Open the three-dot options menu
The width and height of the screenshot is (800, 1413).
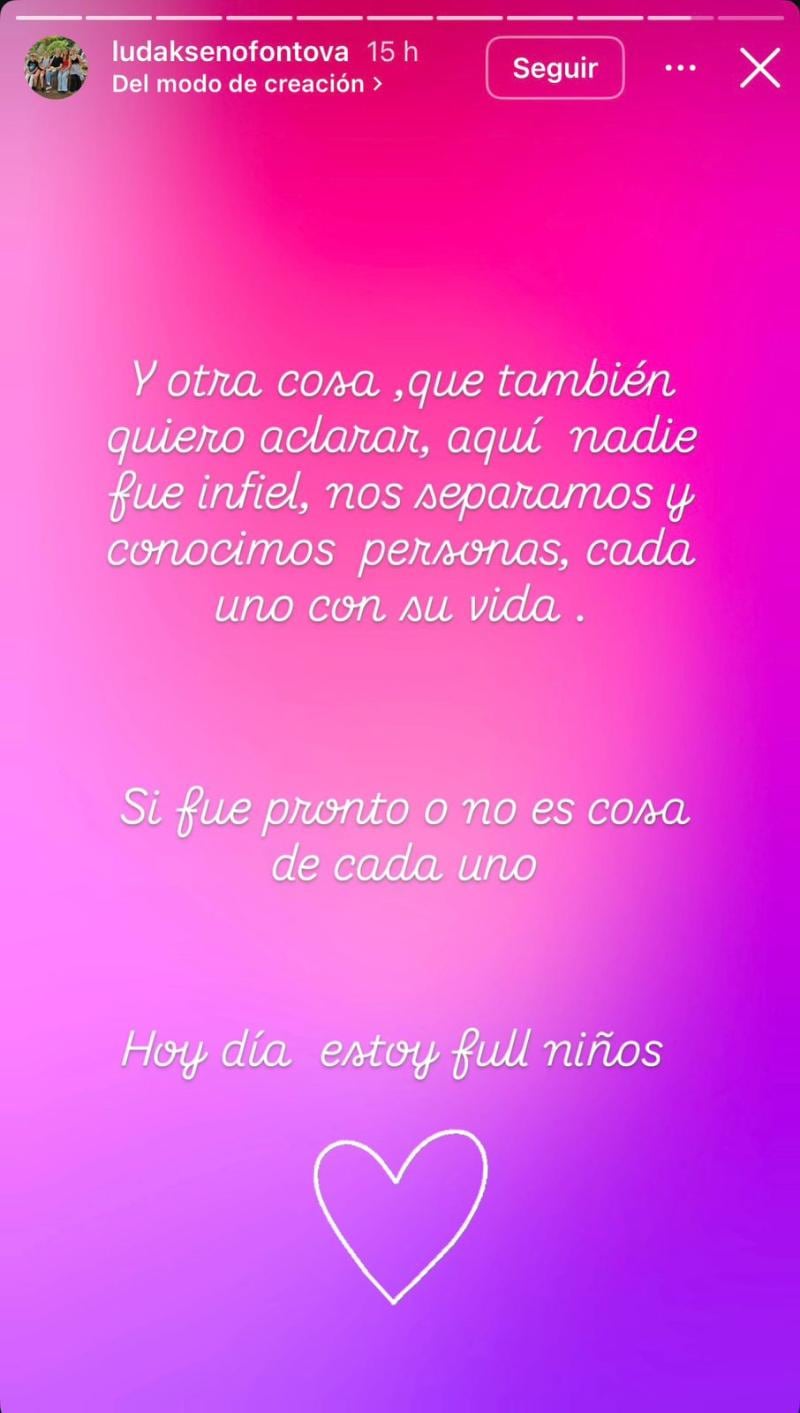tap(680, 68)
